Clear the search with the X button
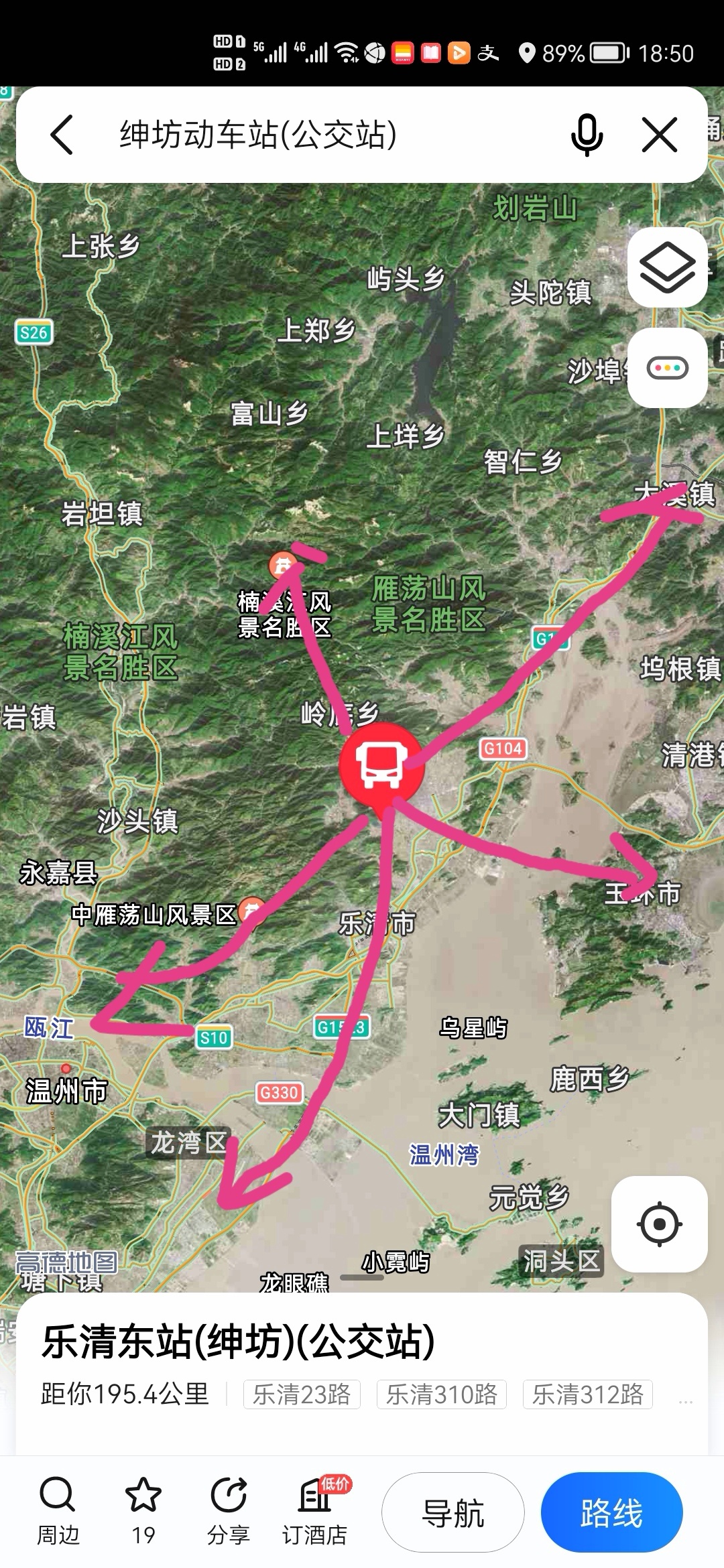 point(660,135)
